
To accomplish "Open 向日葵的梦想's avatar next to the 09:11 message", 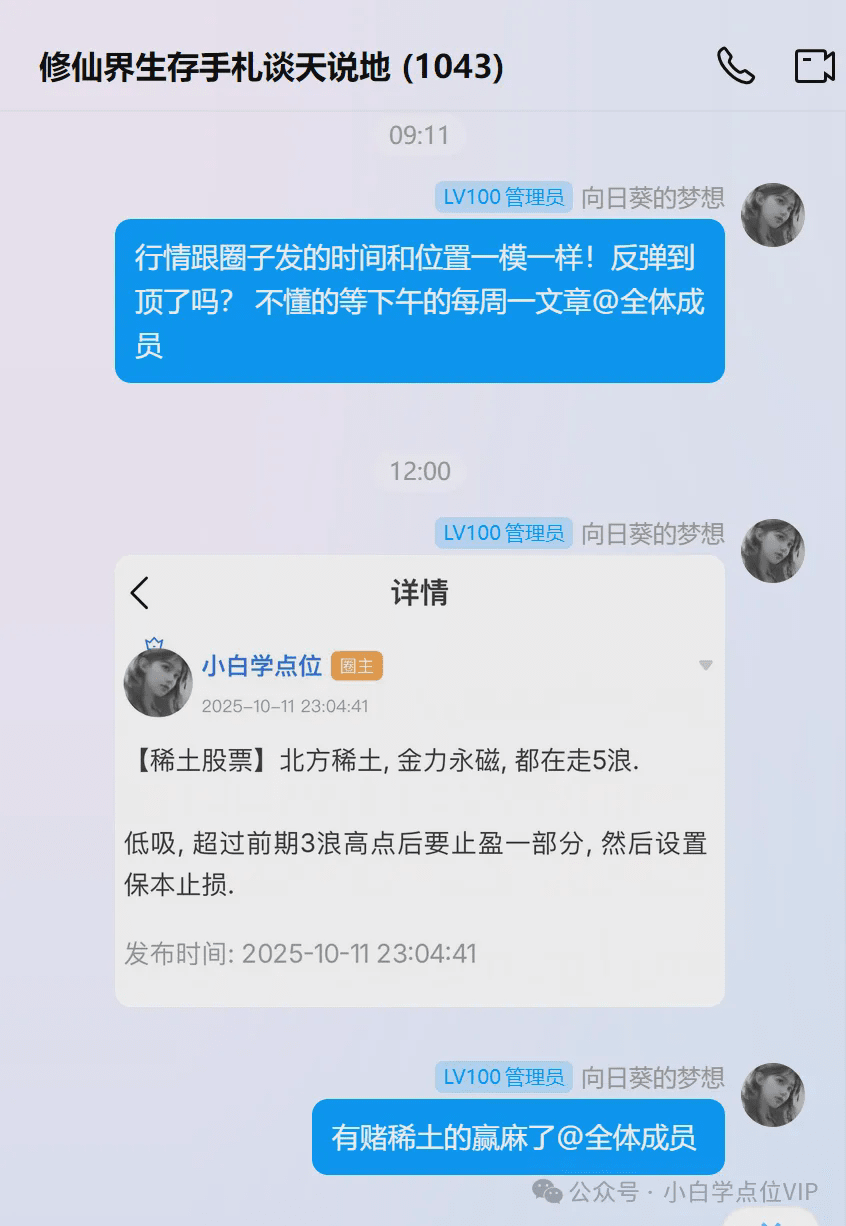I will coord(772,215).
